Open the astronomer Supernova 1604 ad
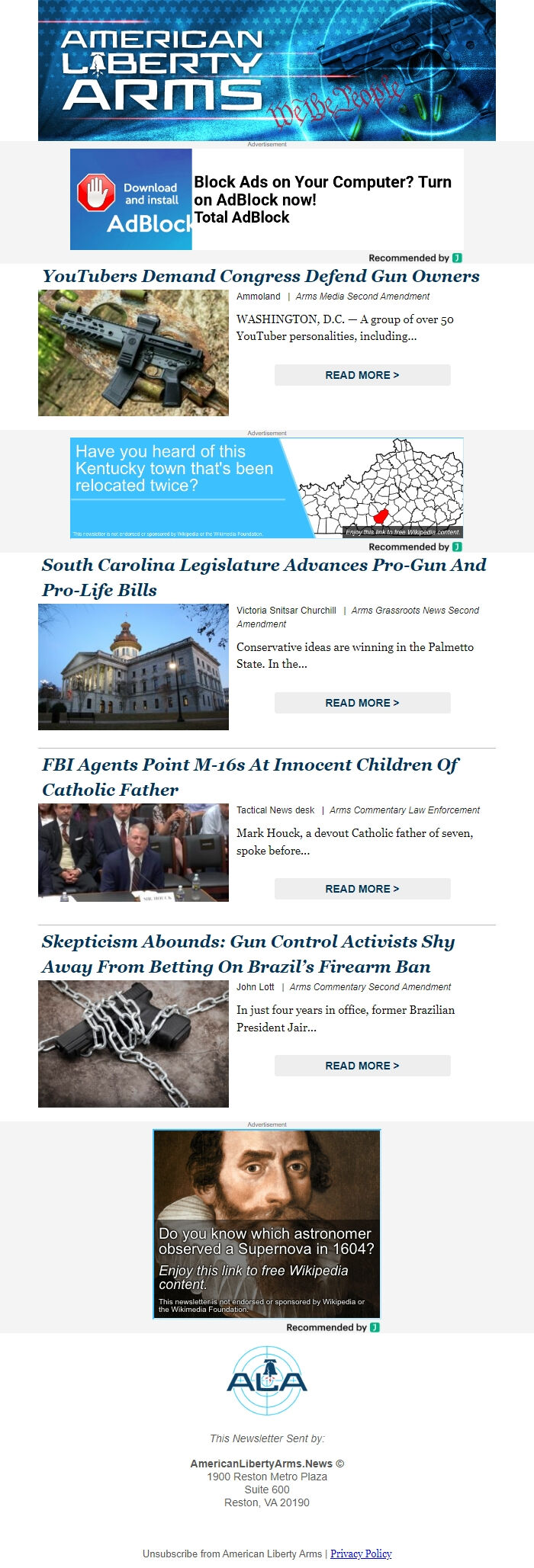 267,1223
